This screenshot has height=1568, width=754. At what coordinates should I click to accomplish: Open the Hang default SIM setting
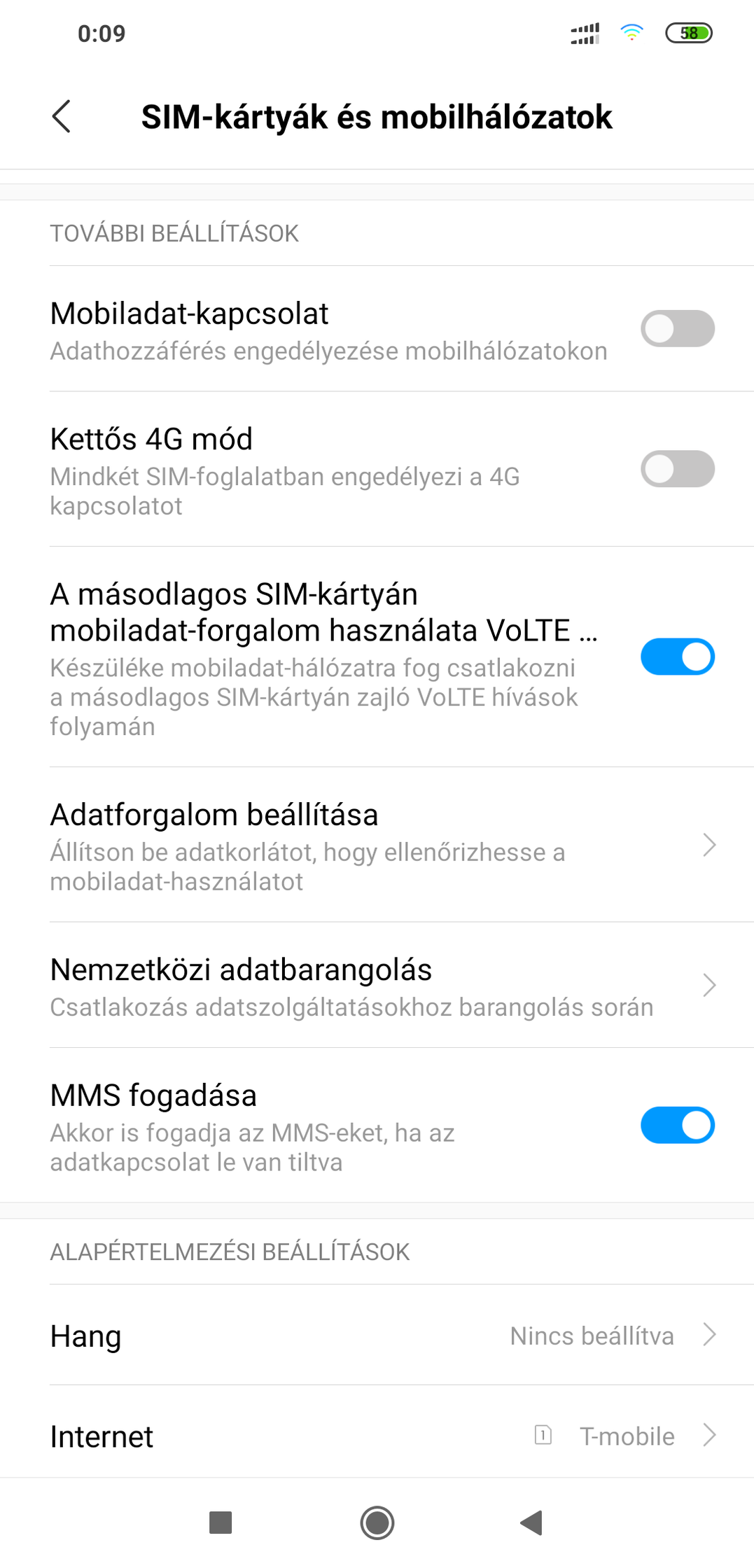[377, 1335]
